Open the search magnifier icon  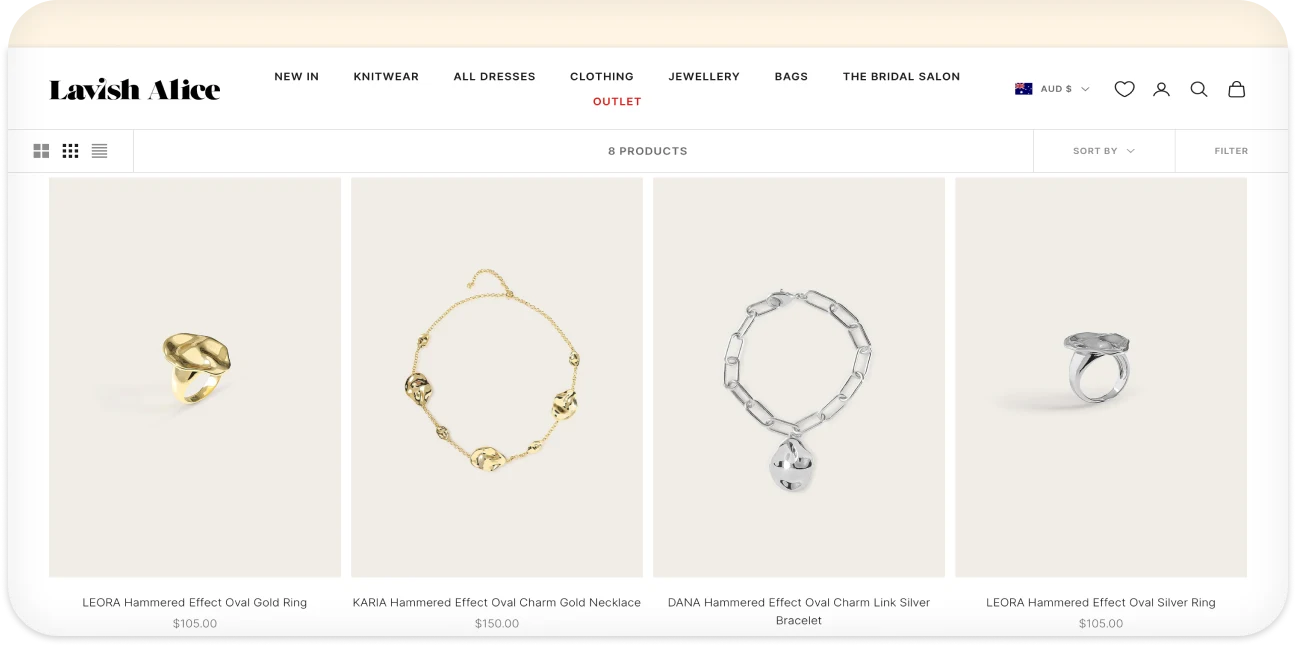coord(1199,89)
